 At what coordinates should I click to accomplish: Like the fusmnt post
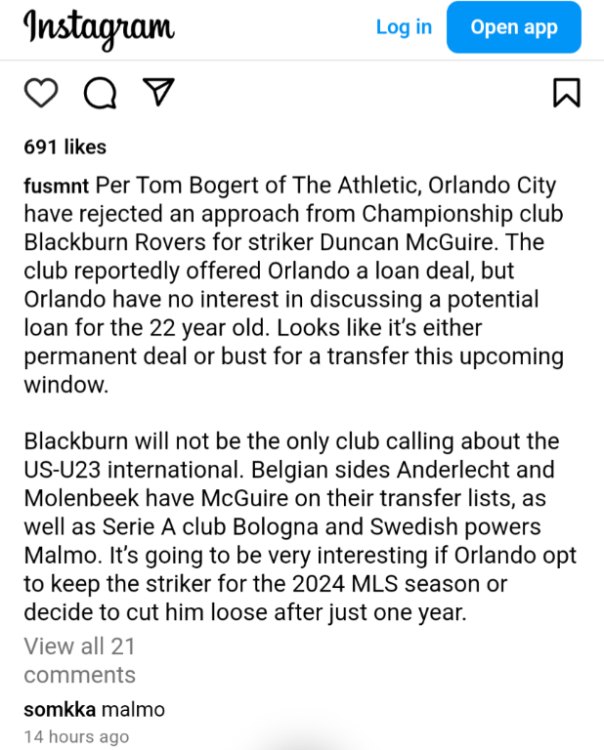tap(41, 93)
